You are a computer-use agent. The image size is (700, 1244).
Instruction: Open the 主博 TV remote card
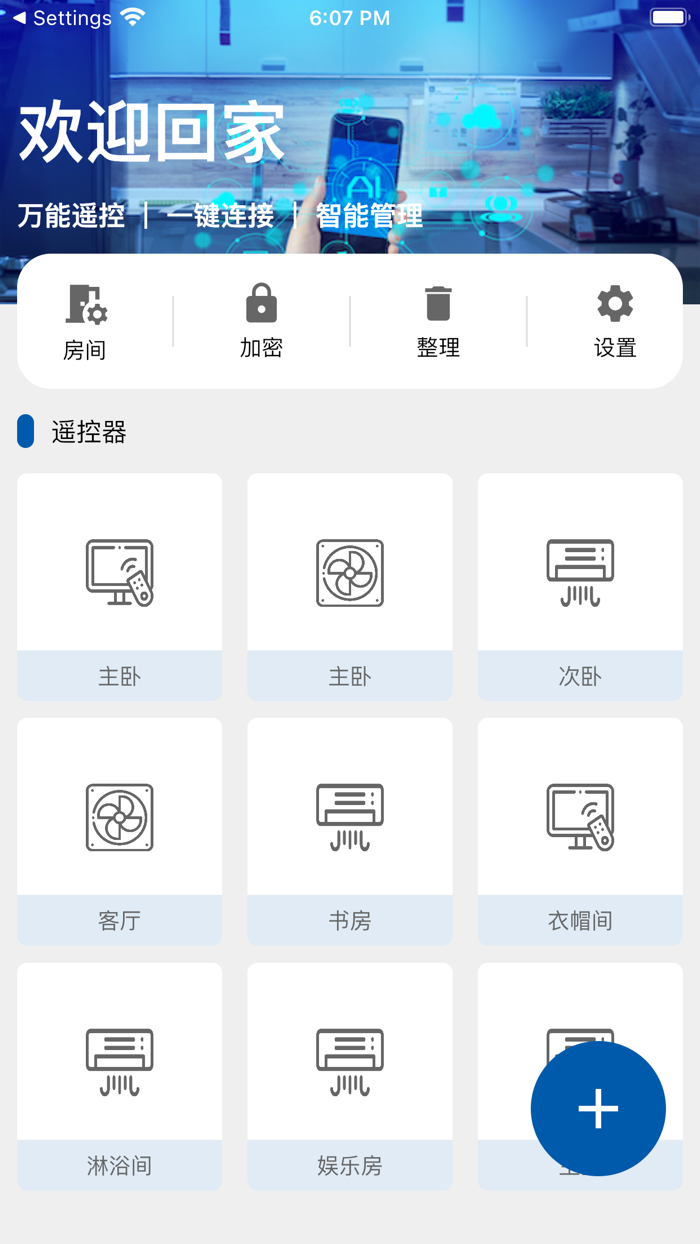coord(120,586)
